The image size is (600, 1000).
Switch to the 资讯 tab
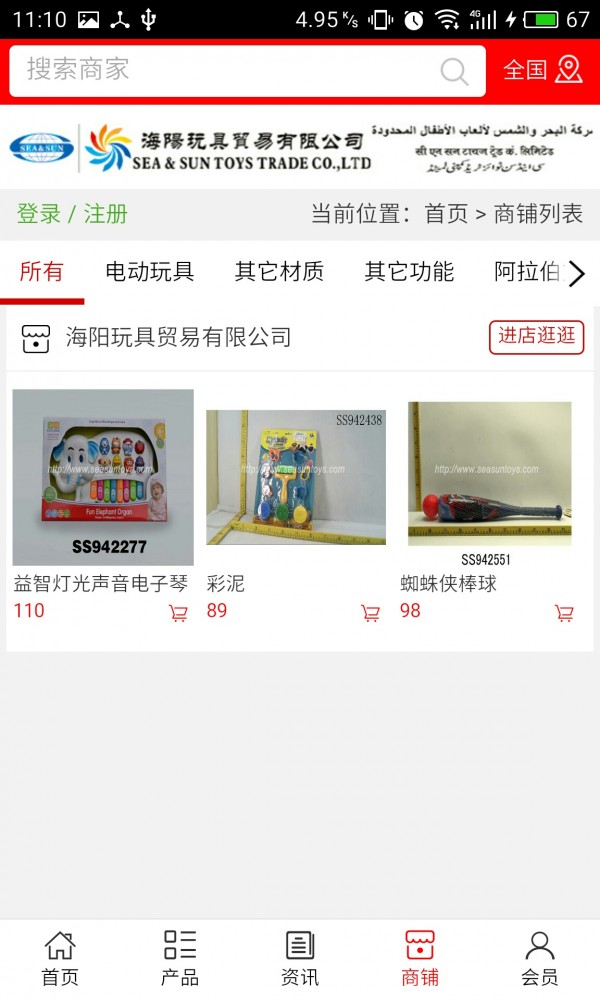(x=300, y=958)
